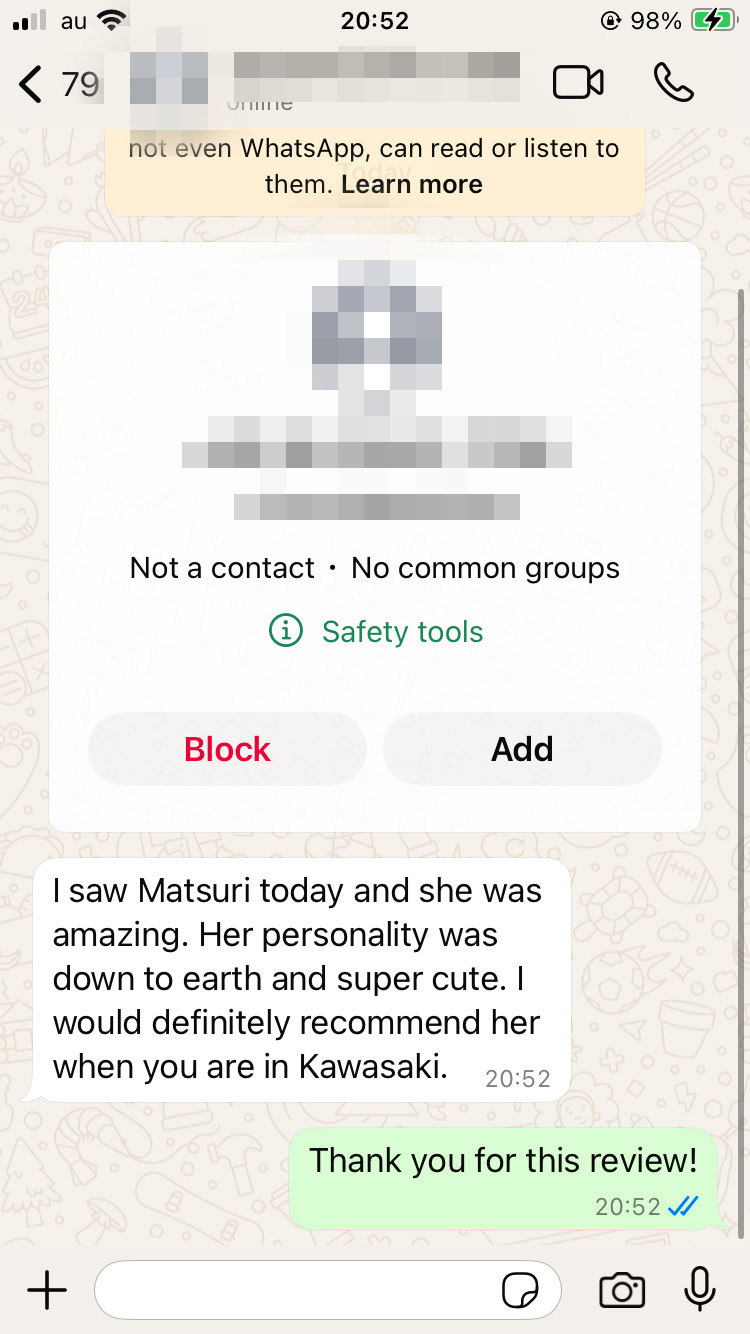This screenshot has height=1334, width=750.
Task: Go back to the chats list
Action: (32, 84)
